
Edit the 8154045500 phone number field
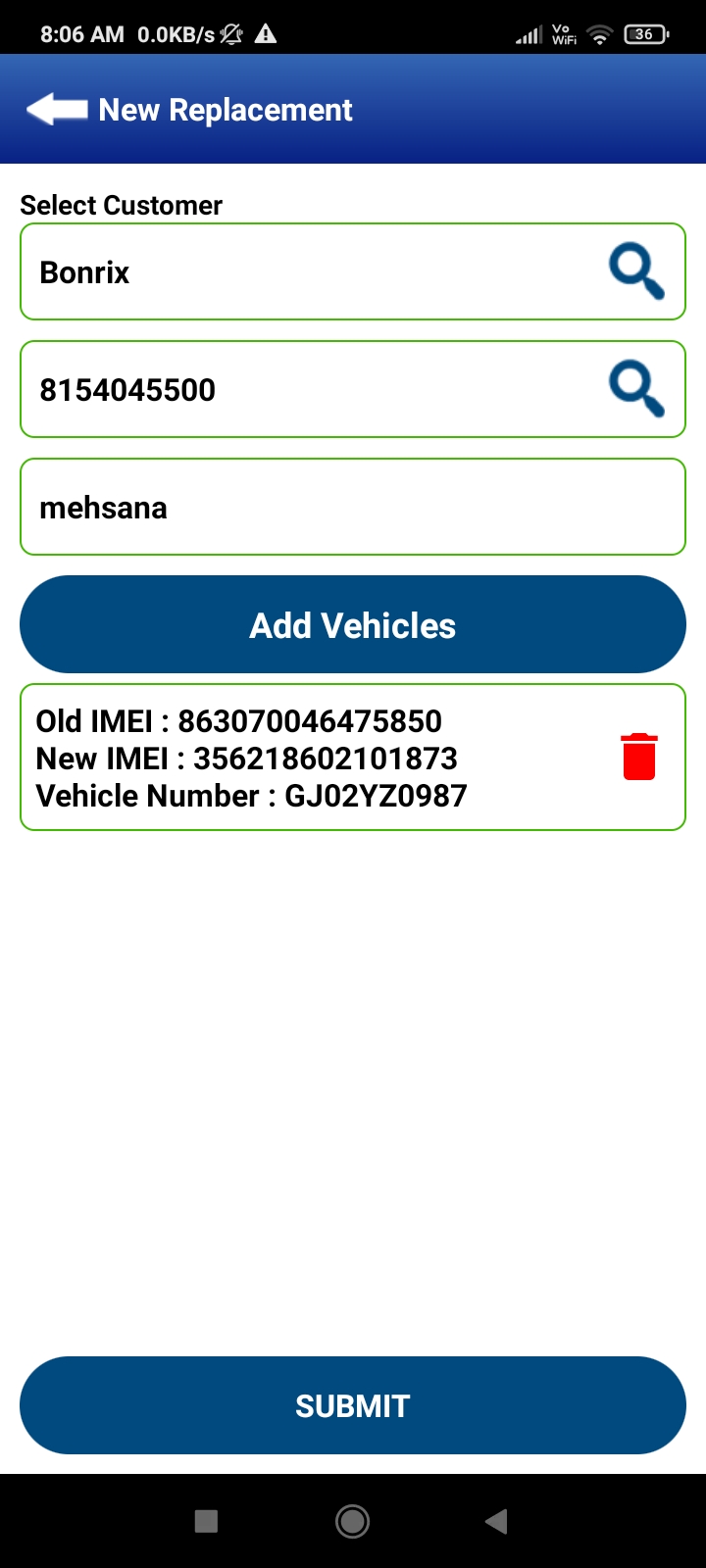353,389
